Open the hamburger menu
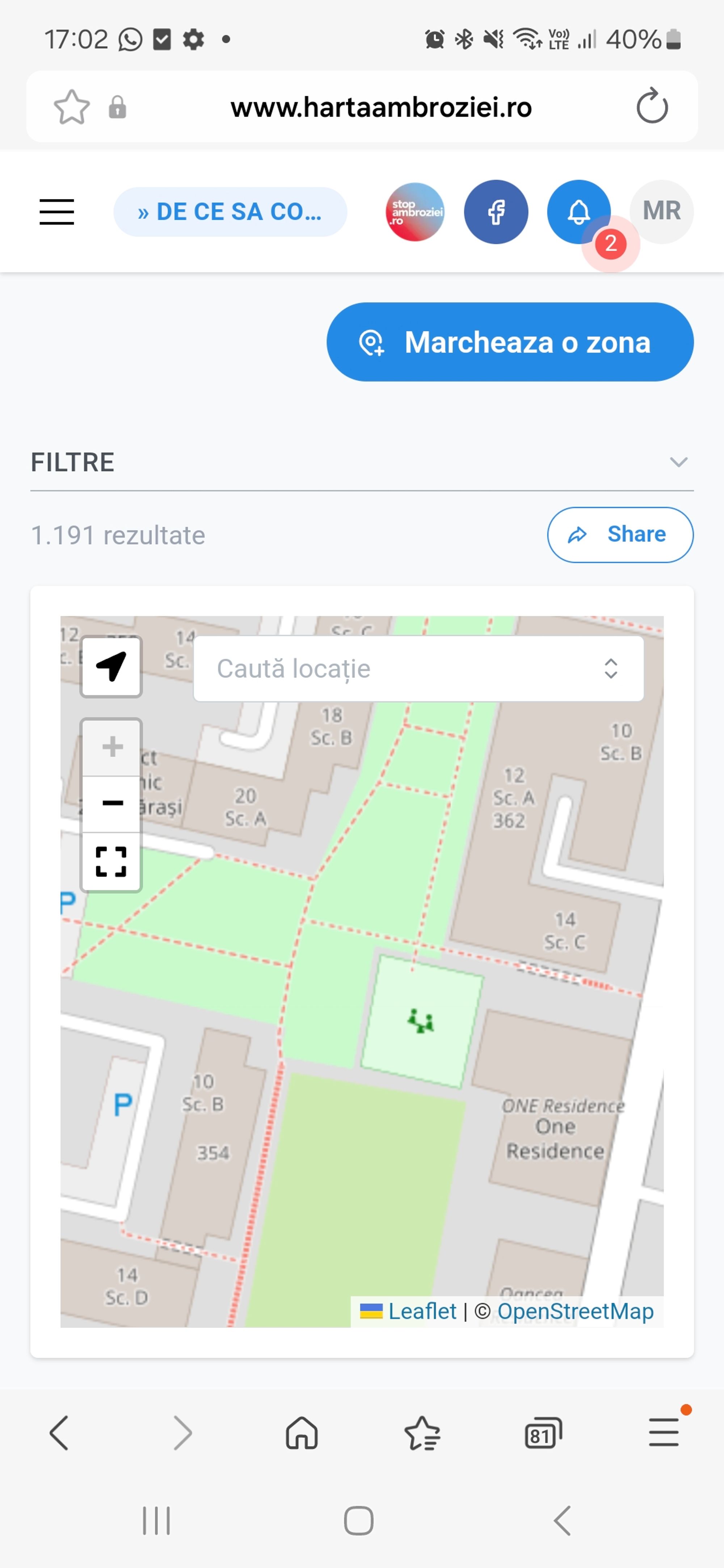This screenshot has height=1568, width=724. pyautogui.click(x=56, y=212)
